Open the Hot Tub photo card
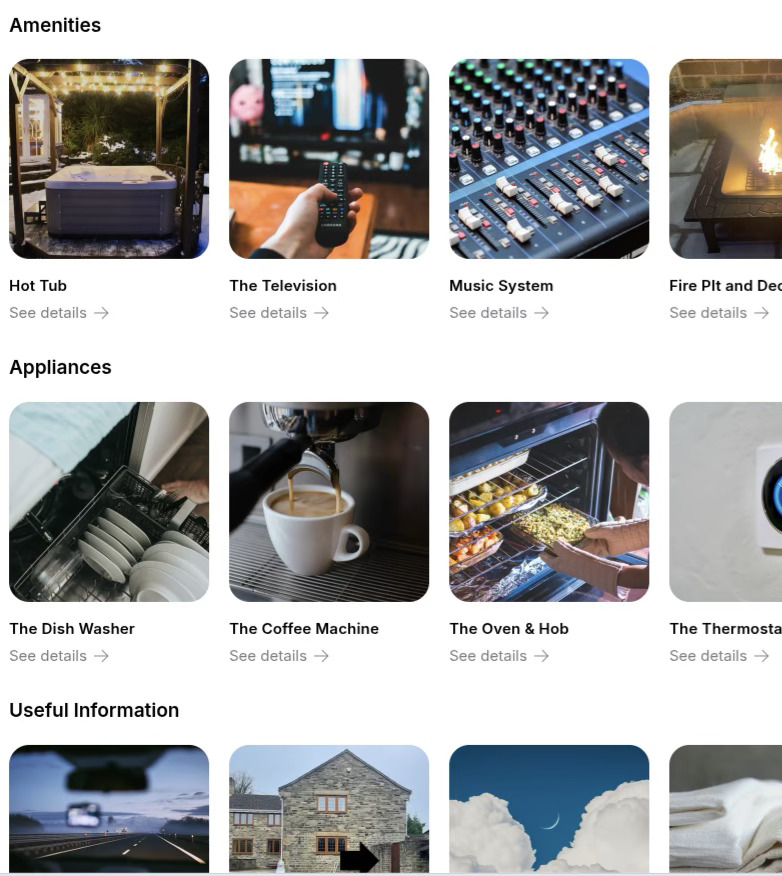Screen dimensions: 782x876 [x=109, y=159]
